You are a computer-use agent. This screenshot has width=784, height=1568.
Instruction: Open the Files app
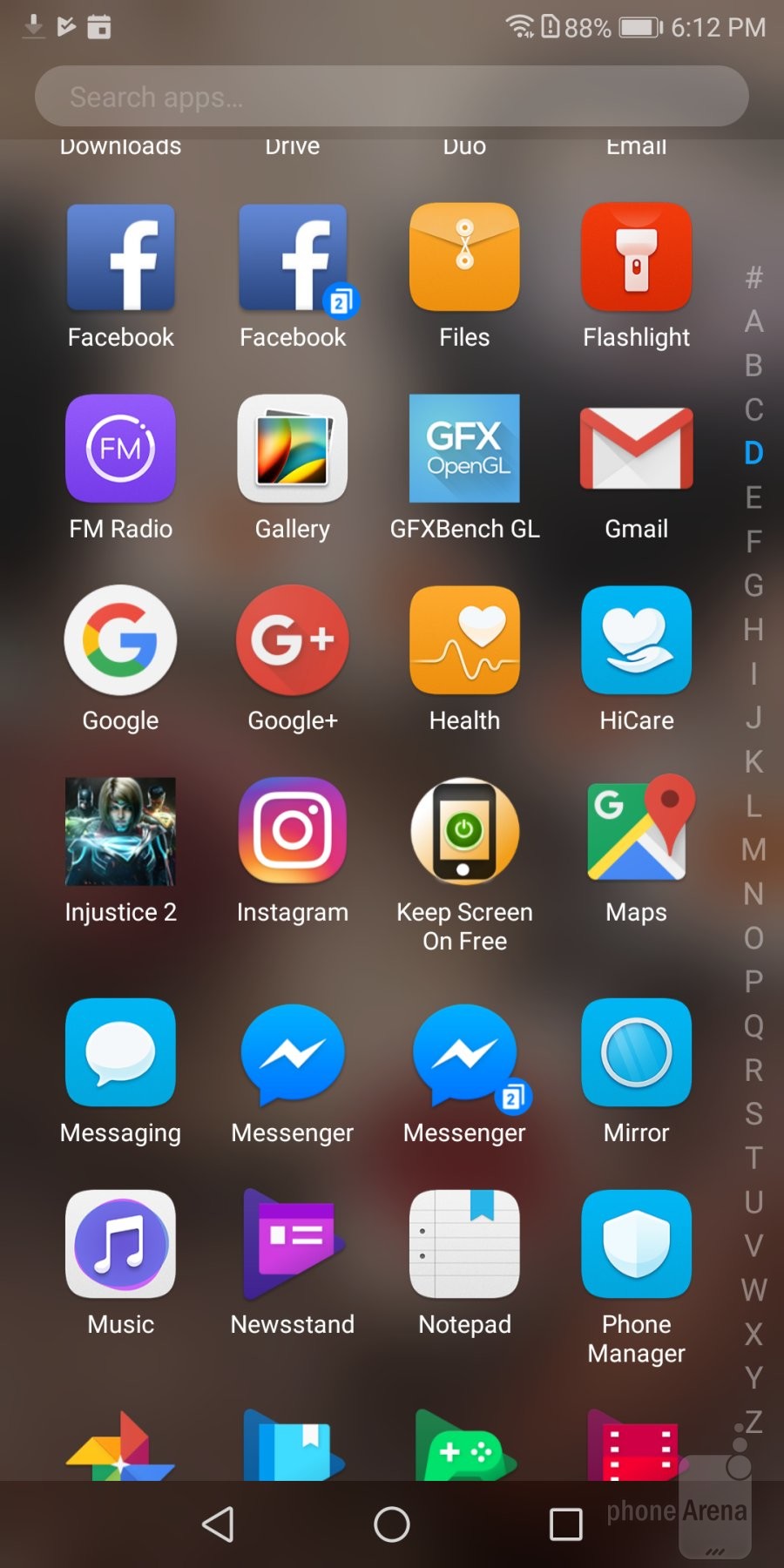click(464, 258)
